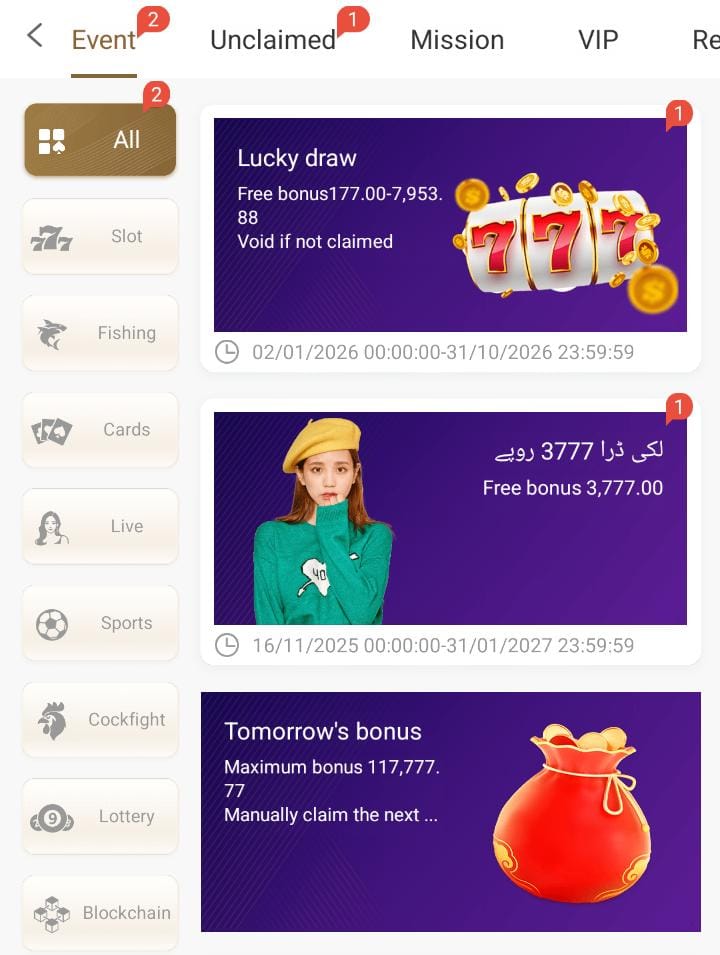Filter events by Slot category
720x955 pixels.
pos(100,237)
